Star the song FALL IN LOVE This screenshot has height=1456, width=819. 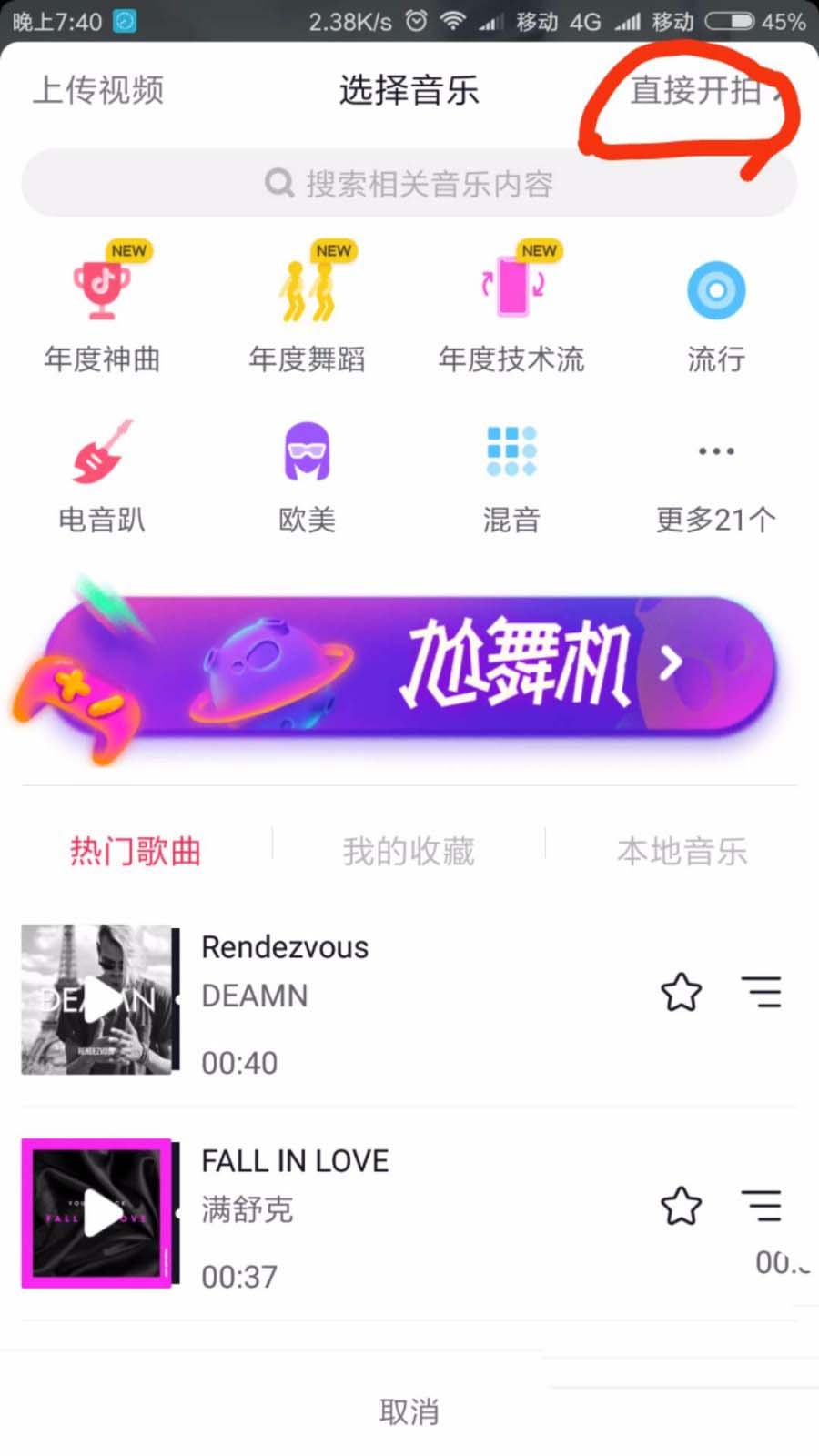coord(681,1206)
